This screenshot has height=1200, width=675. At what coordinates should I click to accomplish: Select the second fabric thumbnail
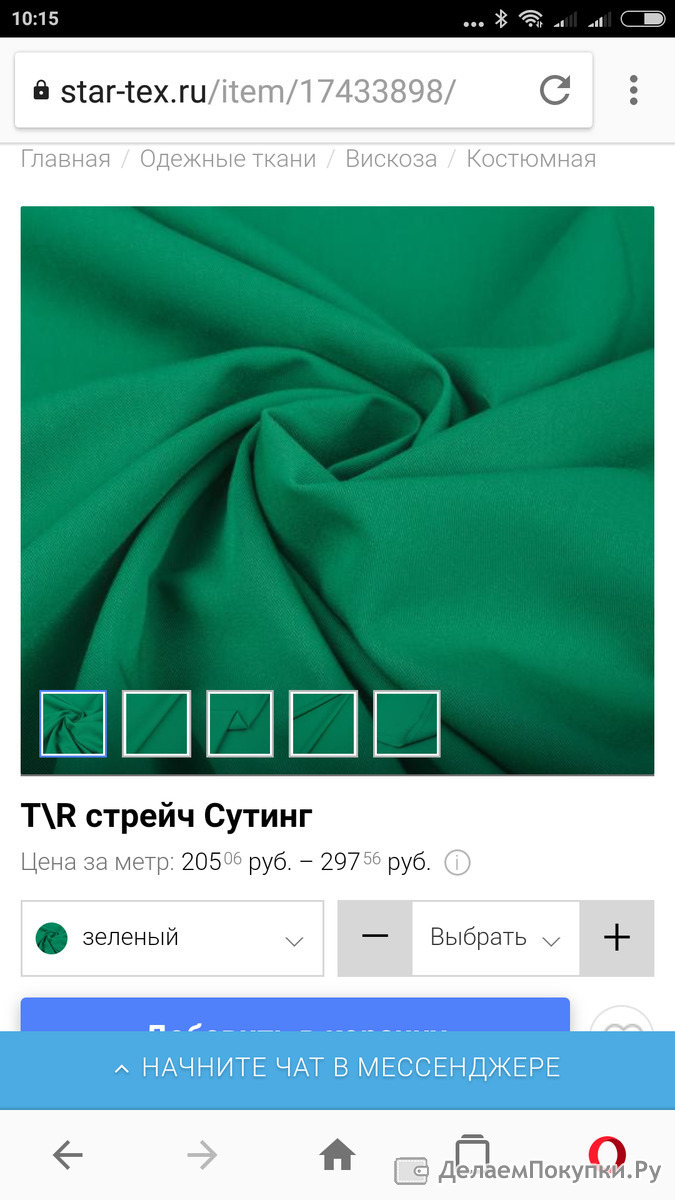point(157,723)
